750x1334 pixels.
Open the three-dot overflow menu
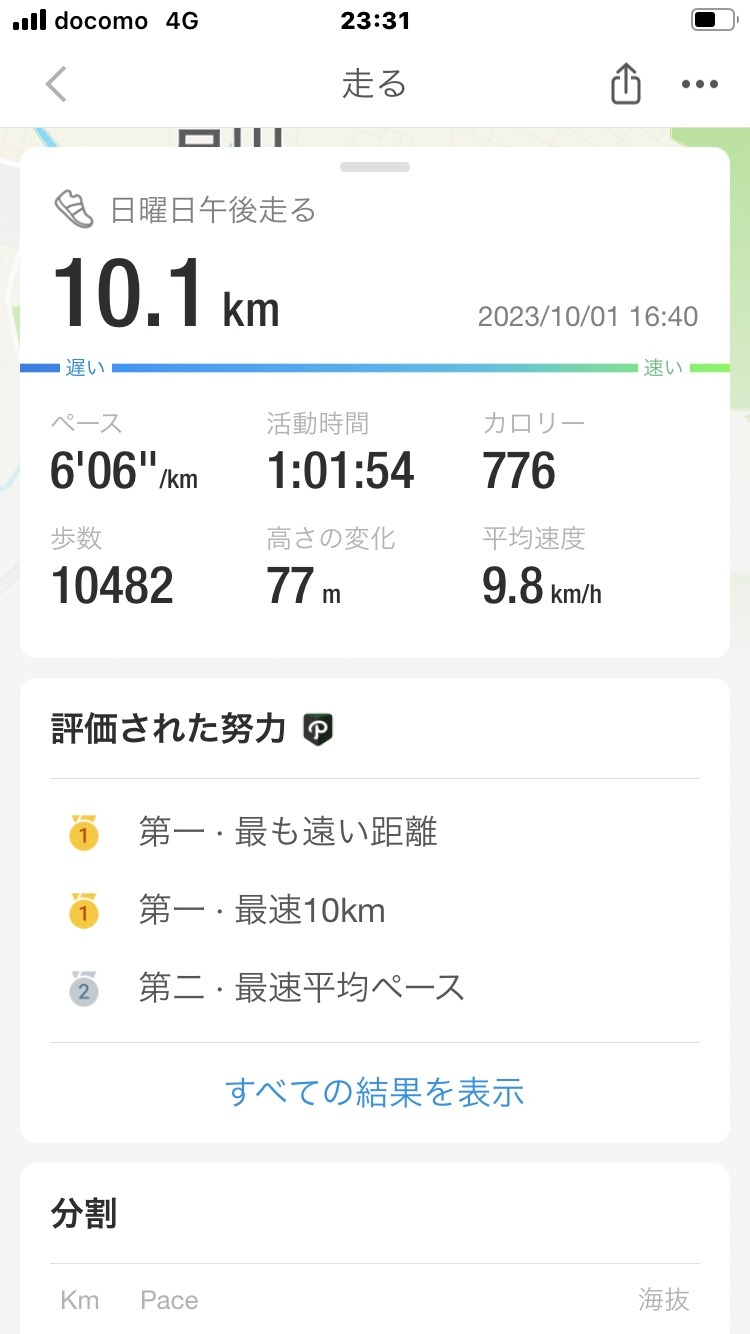click(699, 85)
